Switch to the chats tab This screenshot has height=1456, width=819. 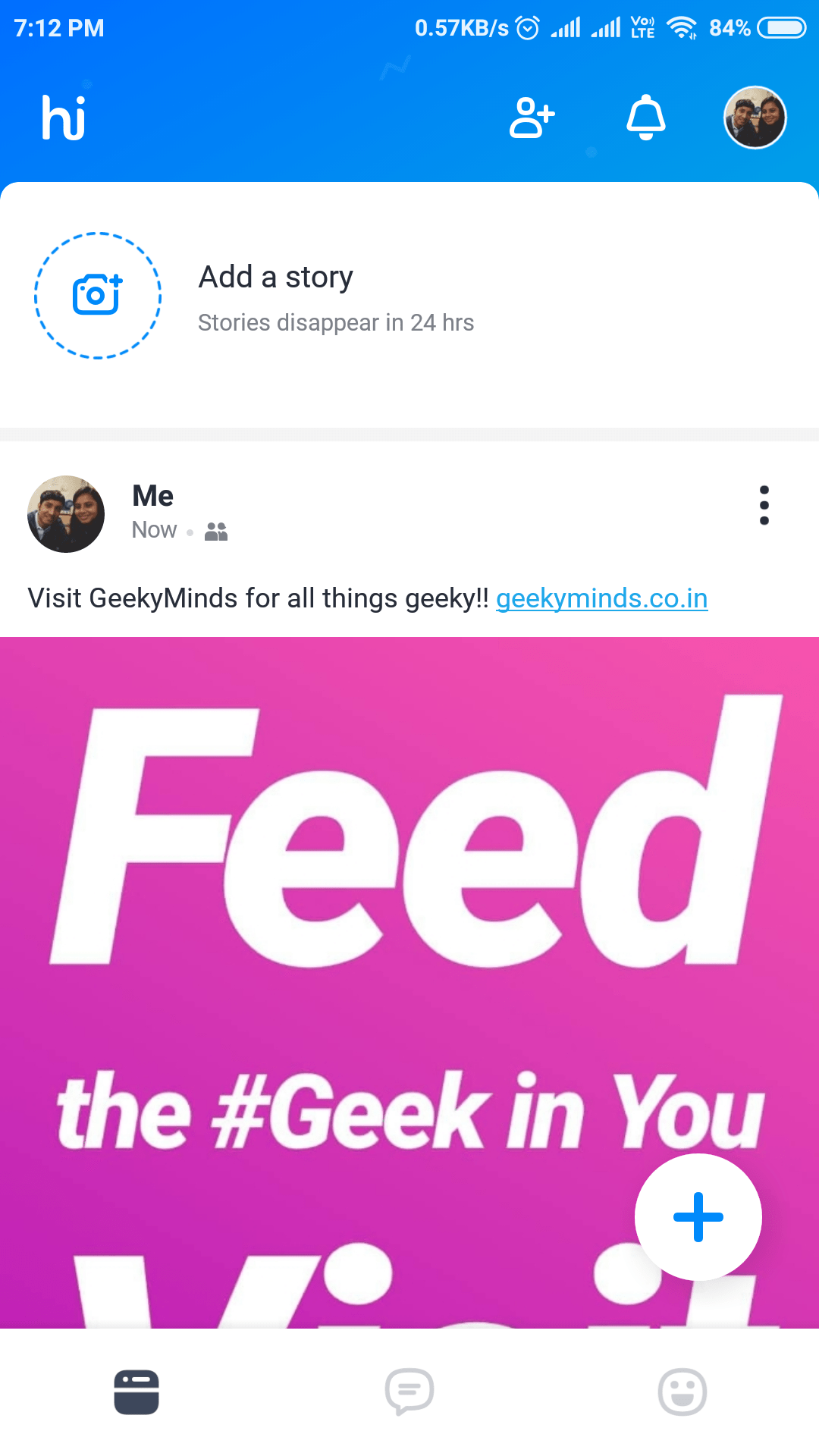[x=409, y=1392]
